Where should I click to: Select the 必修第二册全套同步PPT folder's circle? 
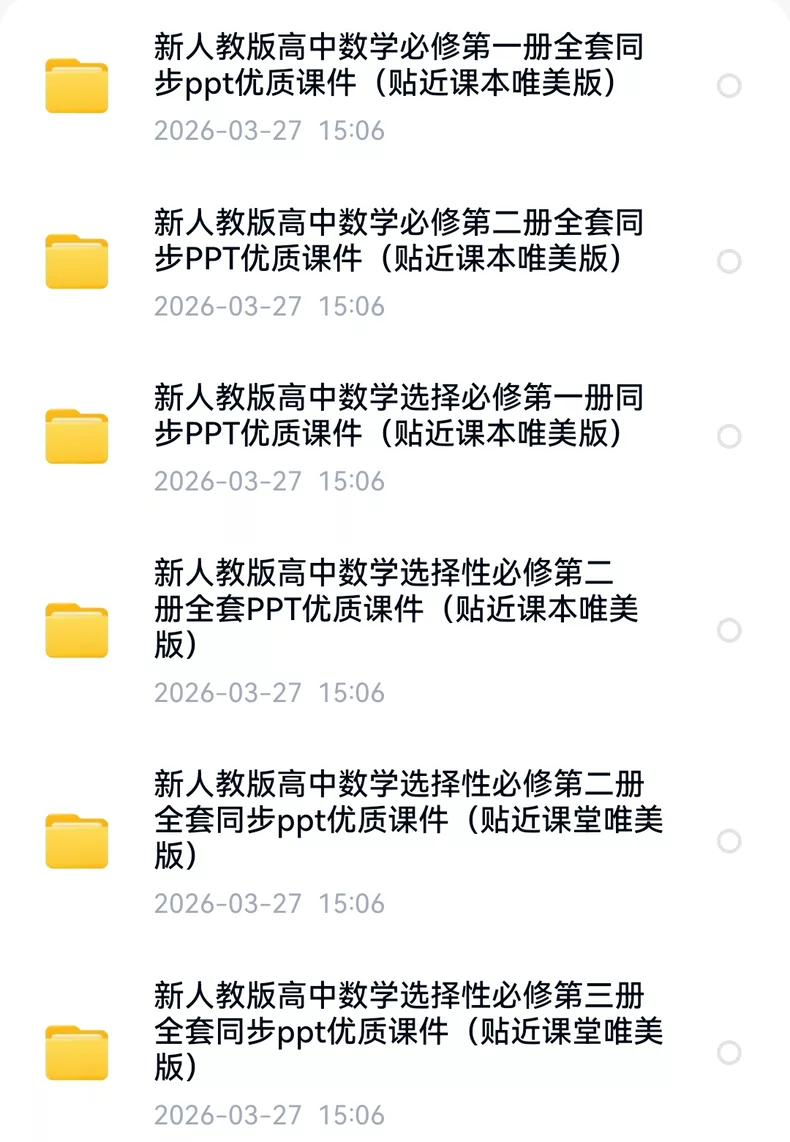point(730,261)
